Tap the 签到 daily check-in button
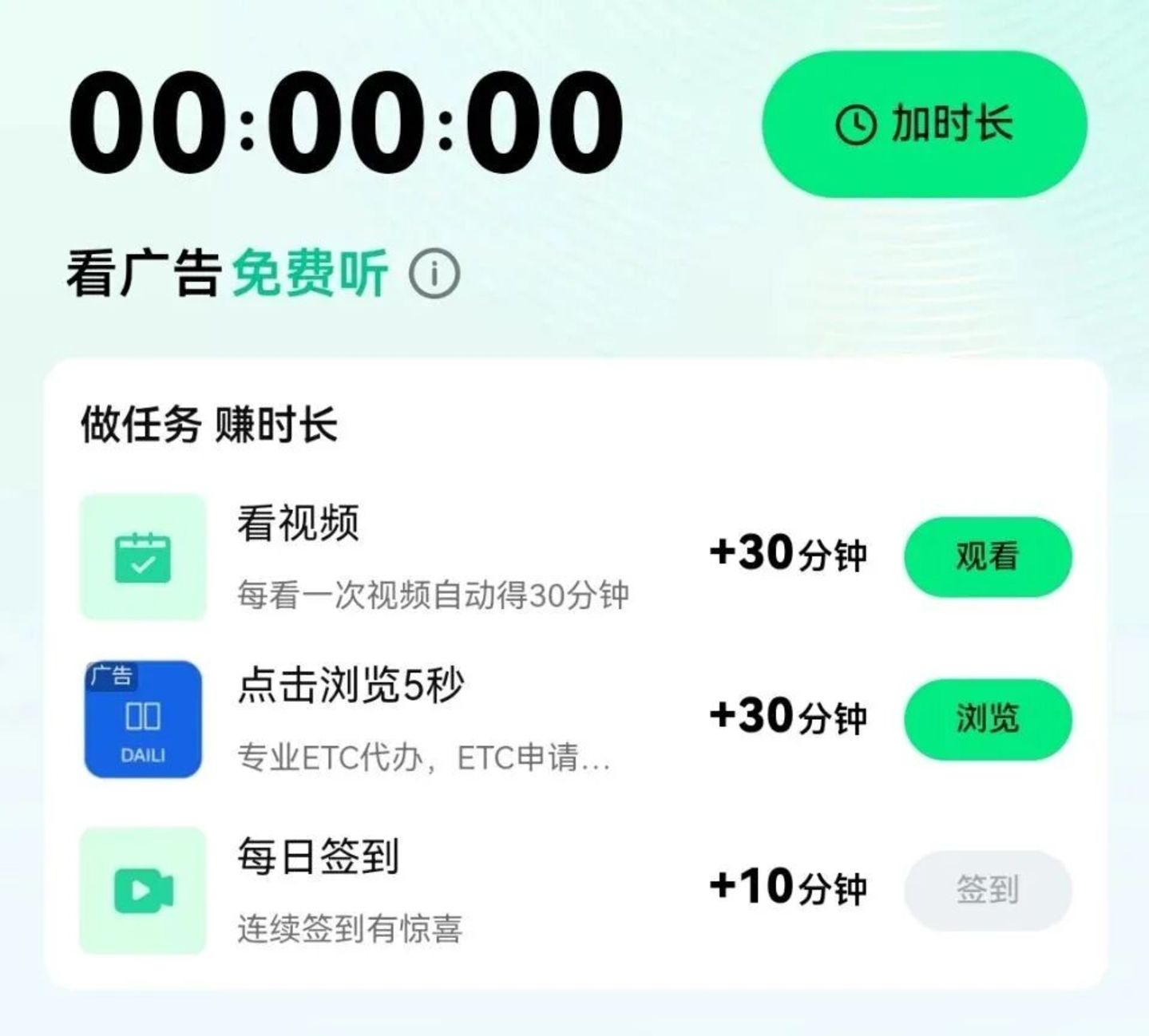1149x1036 pixels. pos(988,890)
